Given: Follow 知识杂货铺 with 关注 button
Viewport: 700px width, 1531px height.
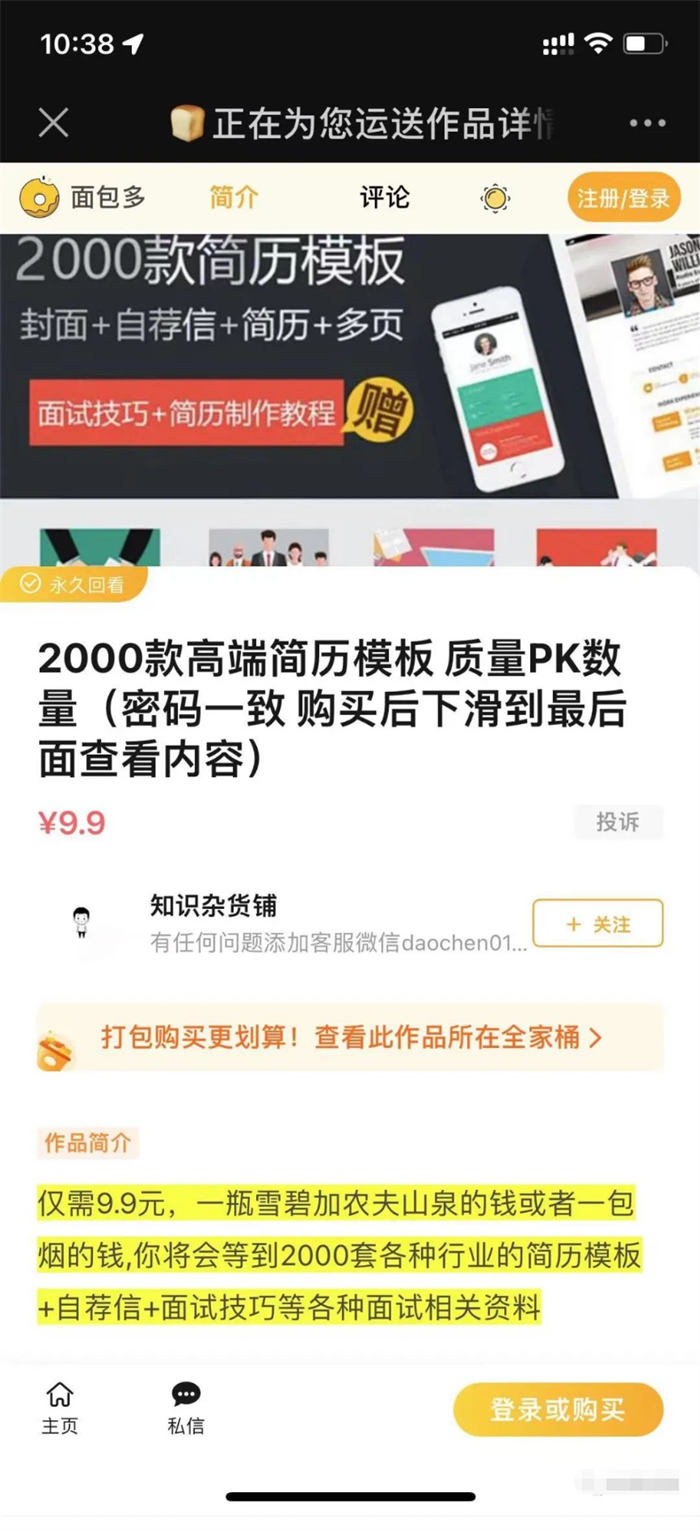Looking at the screenshot, I should coord(597,924).
